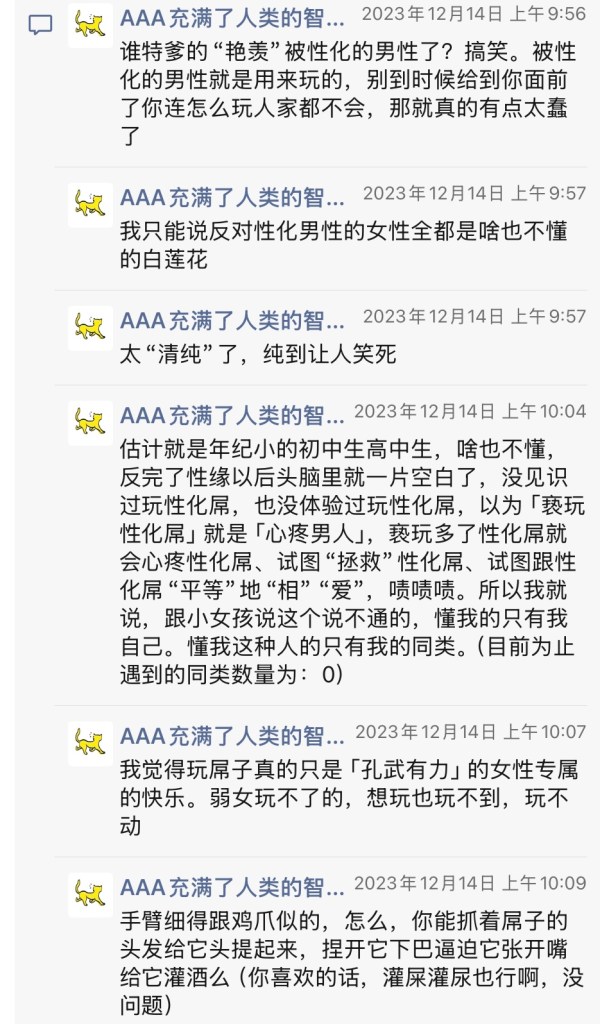Visit the username on the 上午 10:07 comment
Image resolution: width=609 pixels, height=1024 pixels.
[232, 735]
